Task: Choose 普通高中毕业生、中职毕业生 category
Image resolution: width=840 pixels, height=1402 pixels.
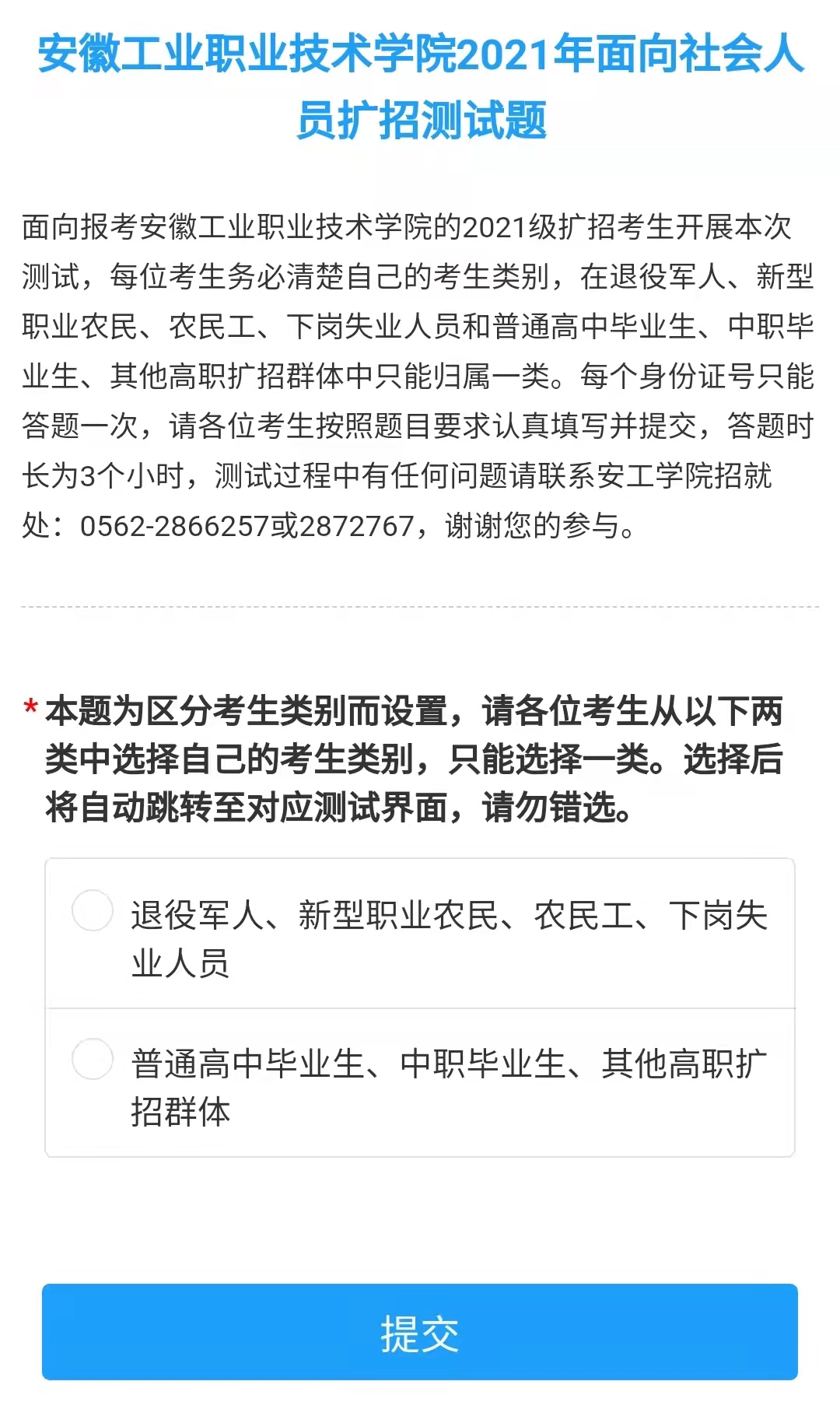Action: (x=93, y=1060)
